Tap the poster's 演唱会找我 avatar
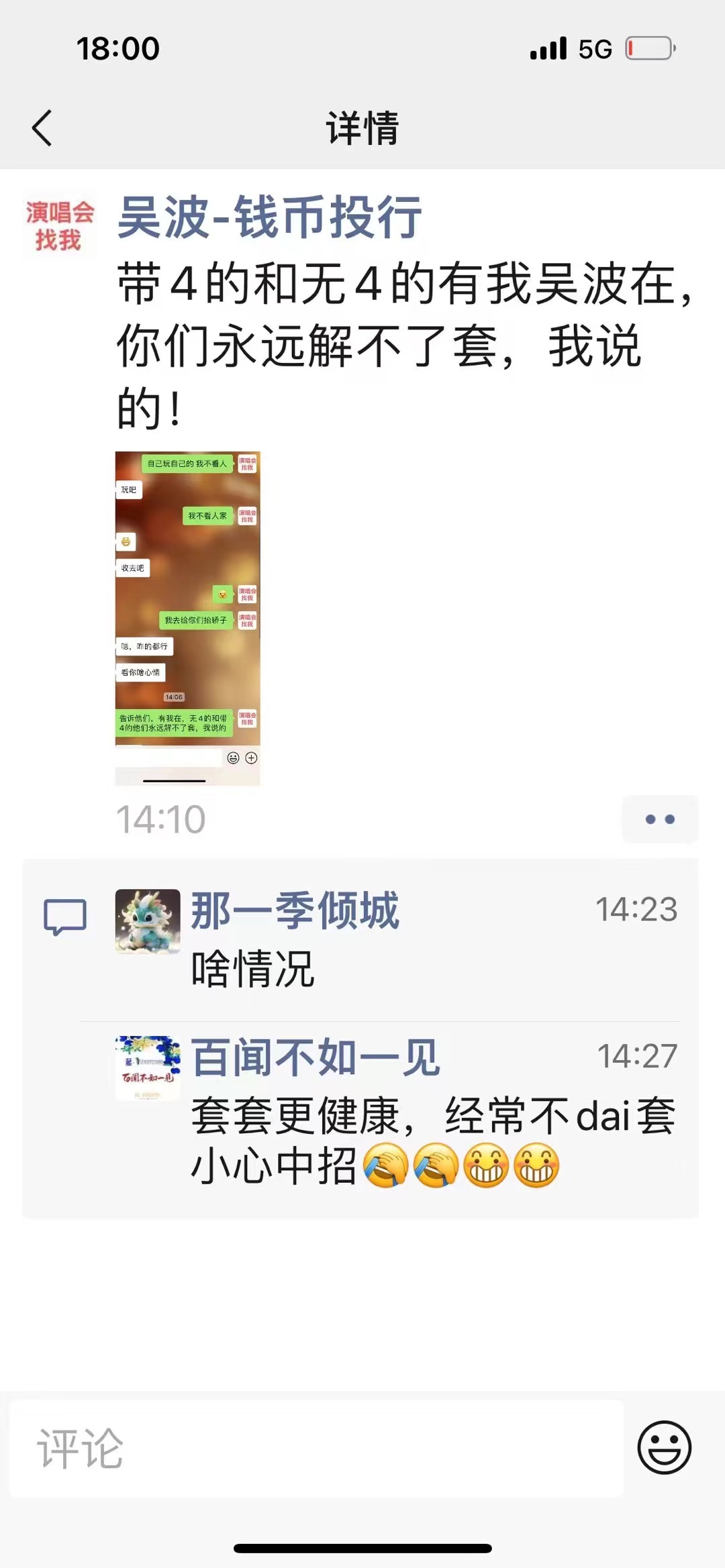Image resolution: width=725 pixels, height=1568 pixels. click(x=59, y=225)
